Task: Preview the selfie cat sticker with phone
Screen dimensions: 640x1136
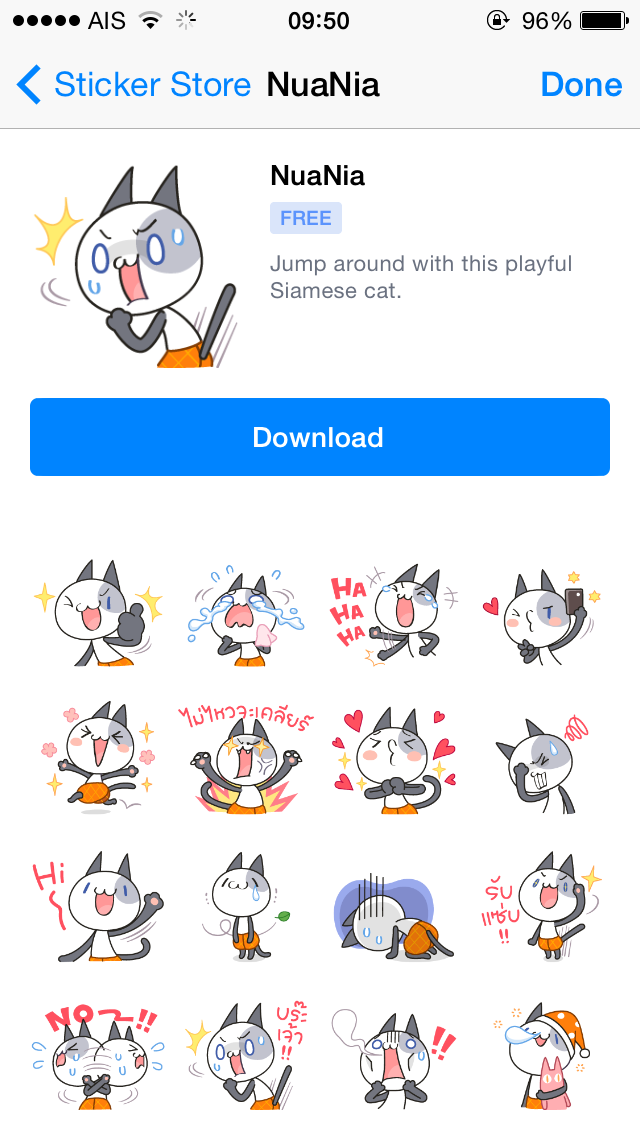Action: (545, 614)
